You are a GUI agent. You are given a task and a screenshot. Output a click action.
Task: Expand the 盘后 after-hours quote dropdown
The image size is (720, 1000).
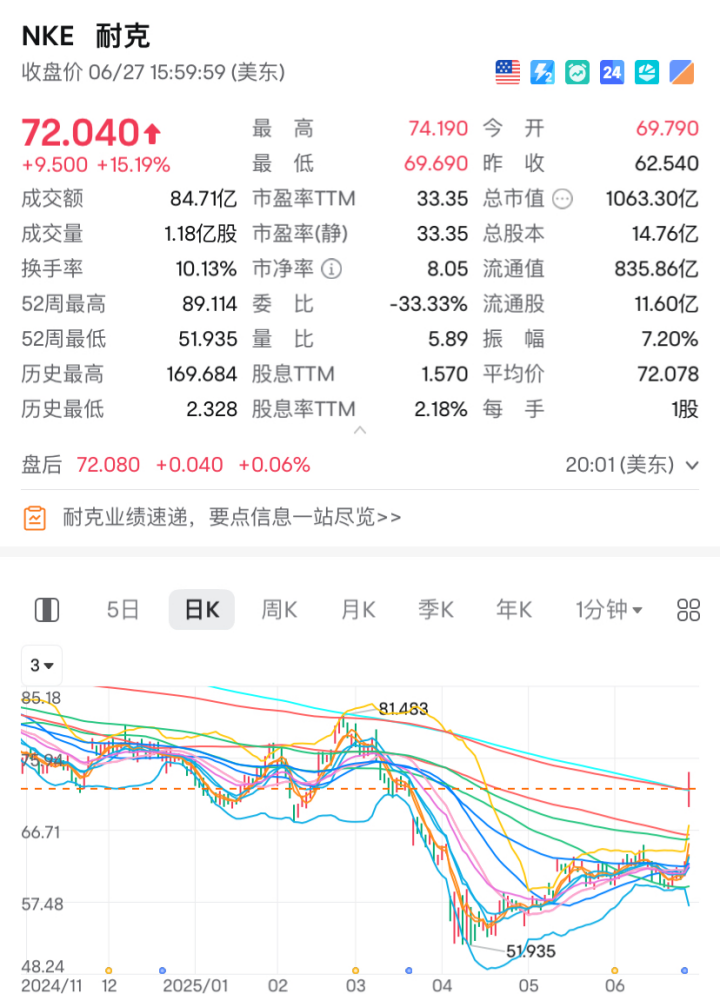tap(691, 465)
